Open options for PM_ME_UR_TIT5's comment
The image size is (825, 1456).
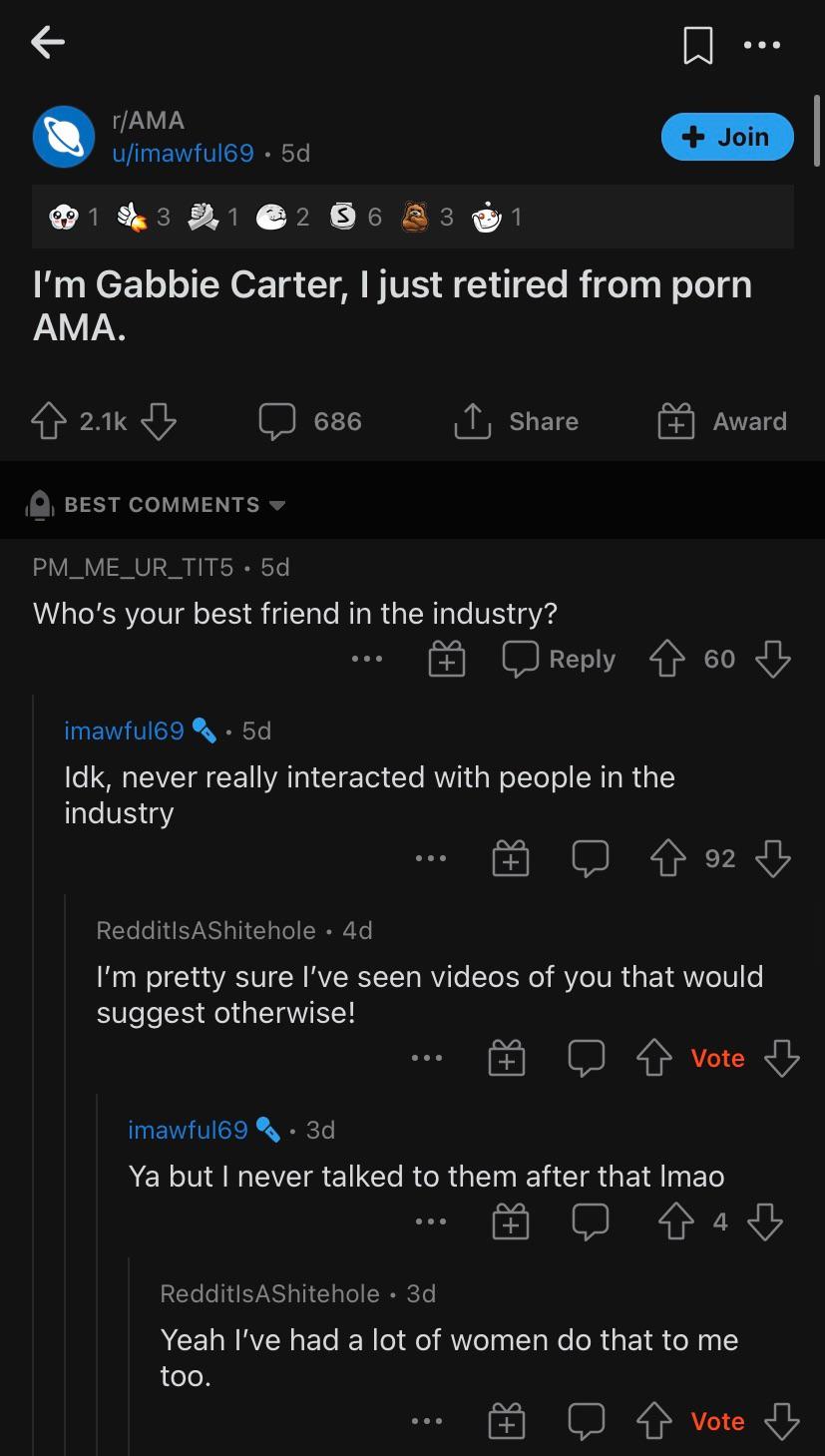pyautogui.click(x=366, y=659)
